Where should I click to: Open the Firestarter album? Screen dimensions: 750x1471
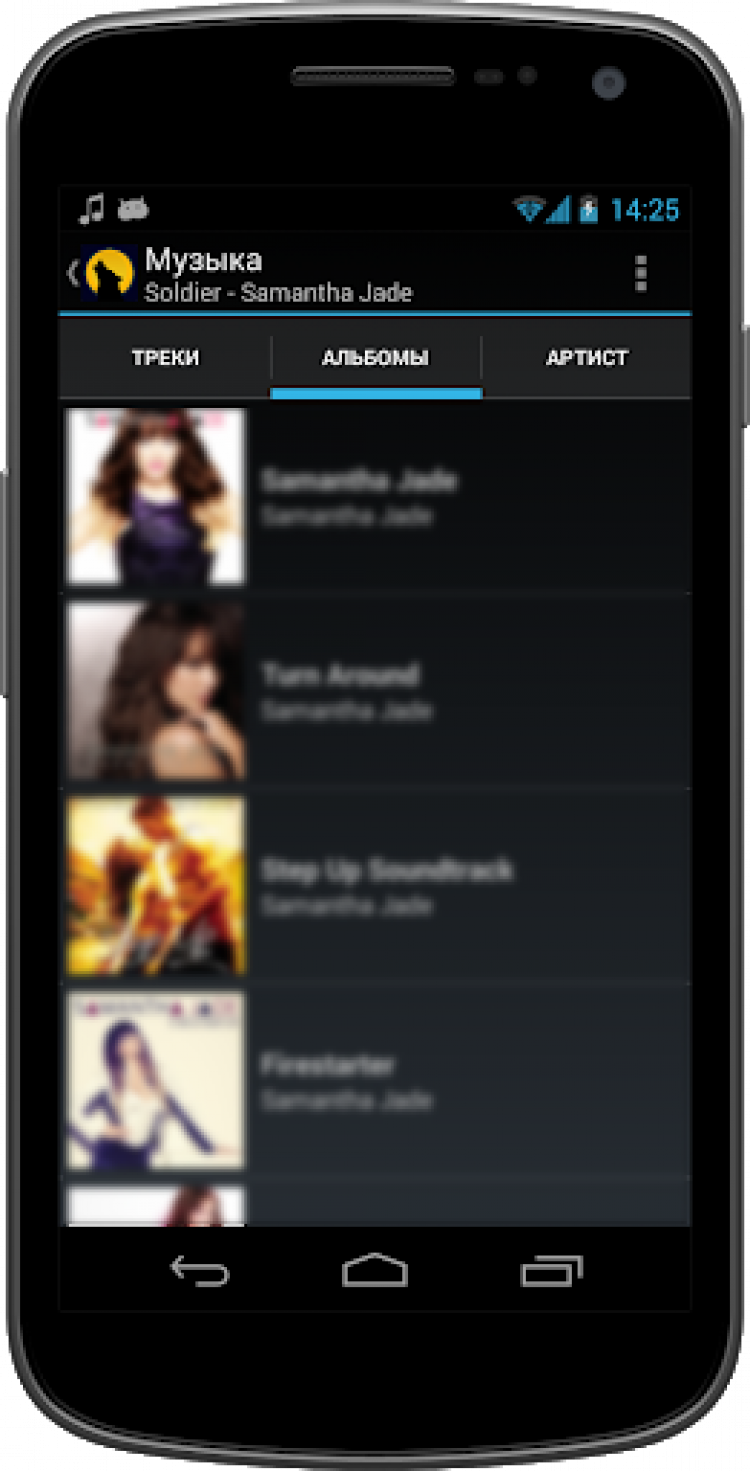coord(375,1080)
